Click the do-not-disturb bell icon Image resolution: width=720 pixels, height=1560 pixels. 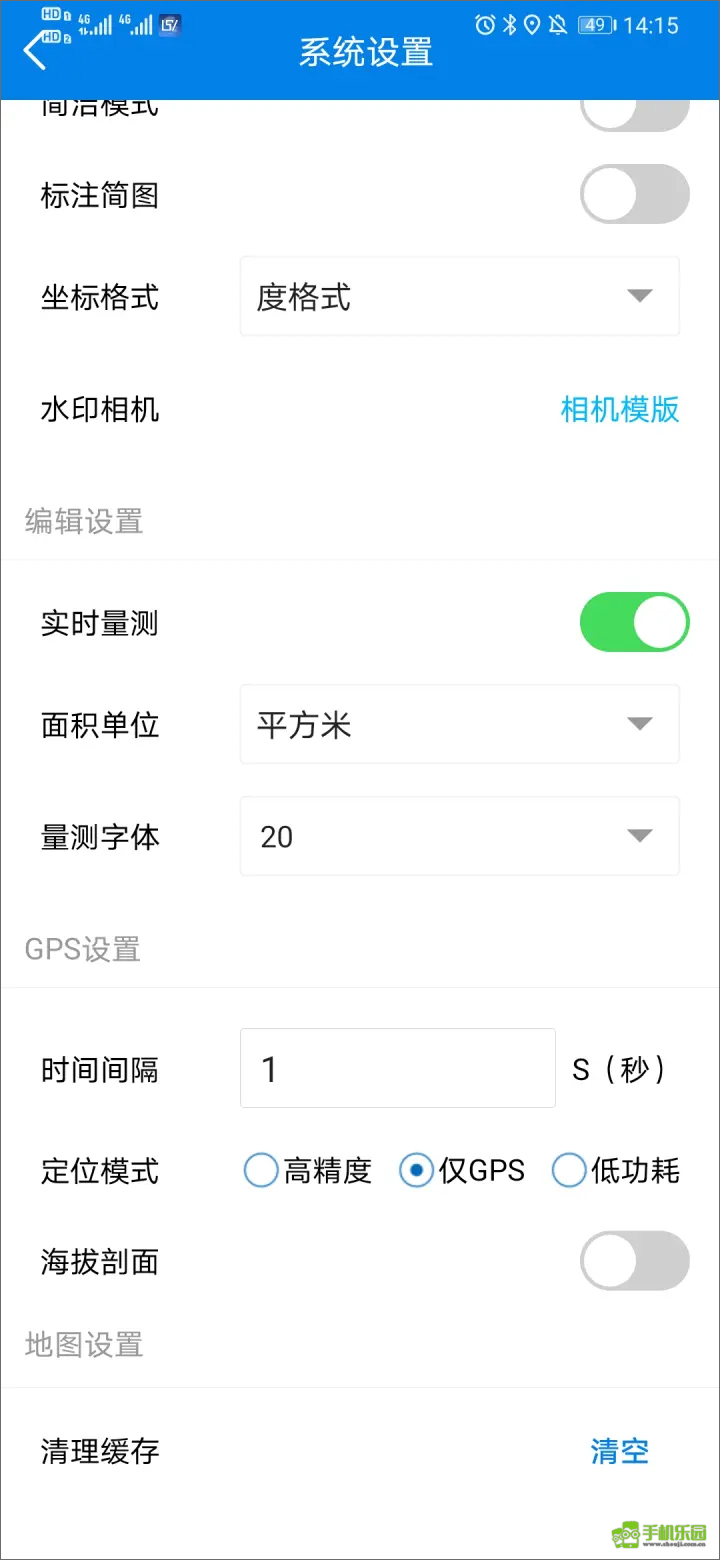click(x=557, y=24)
